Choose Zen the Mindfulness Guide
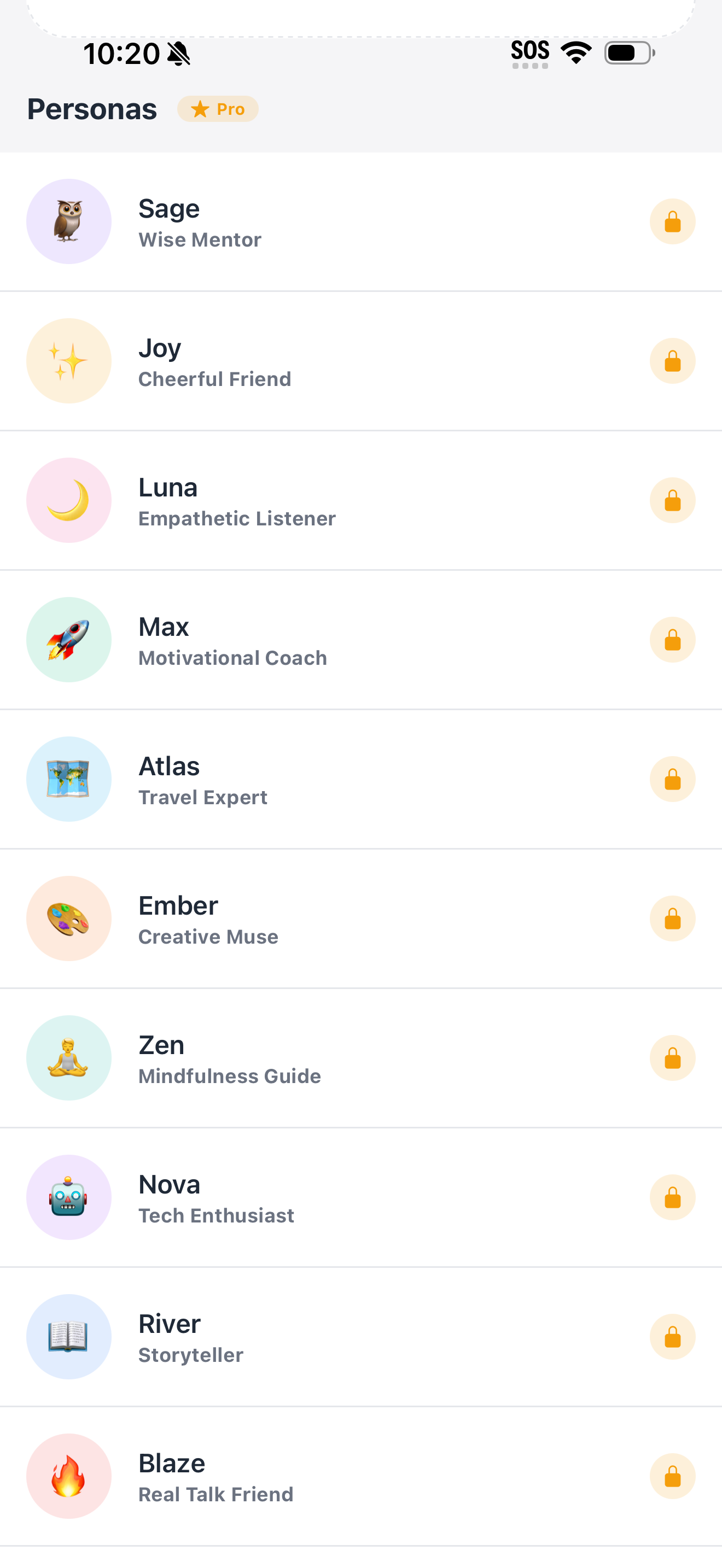Viewport: 722px width, 1568px height. click(360, 1058)
